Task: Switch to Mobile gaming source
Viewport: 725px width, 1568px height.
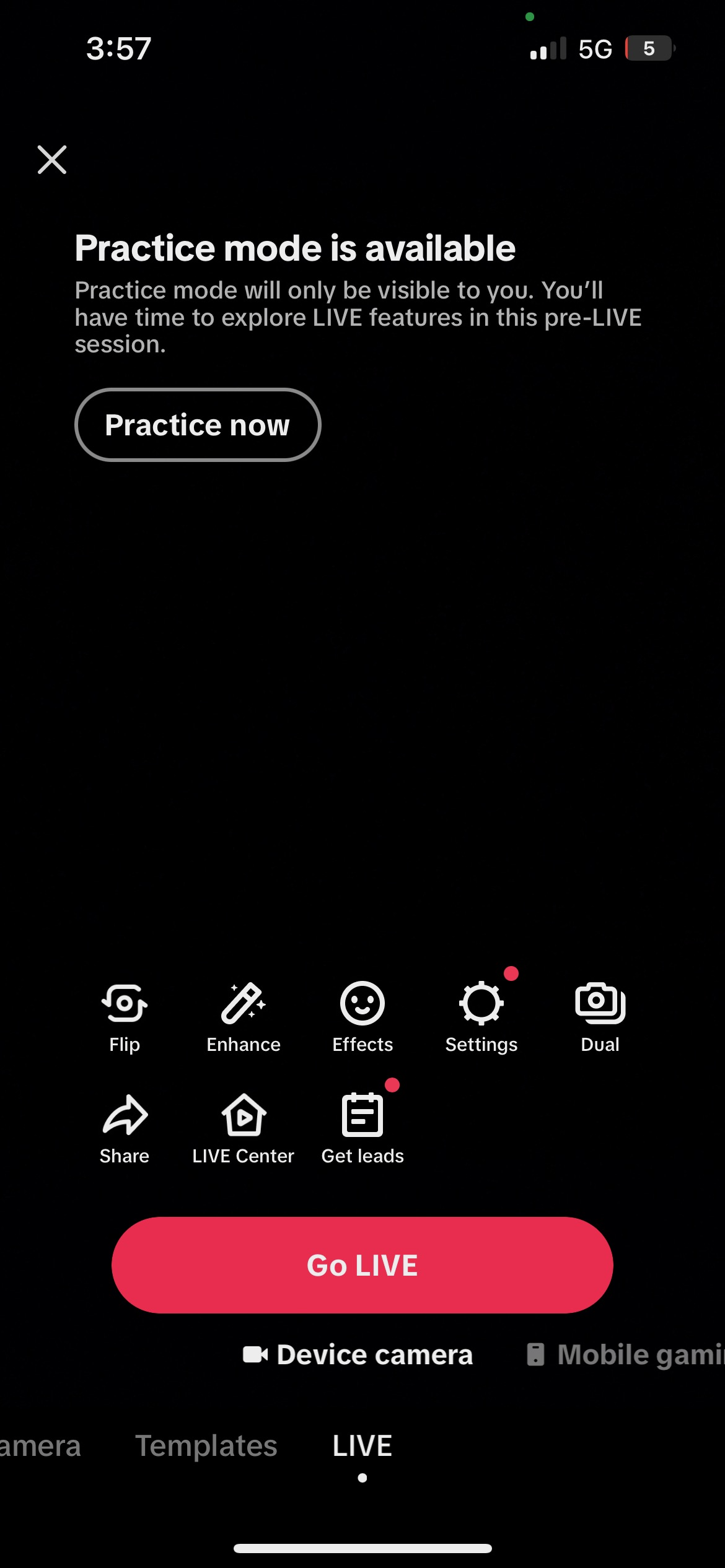Action: (626, 1355)
